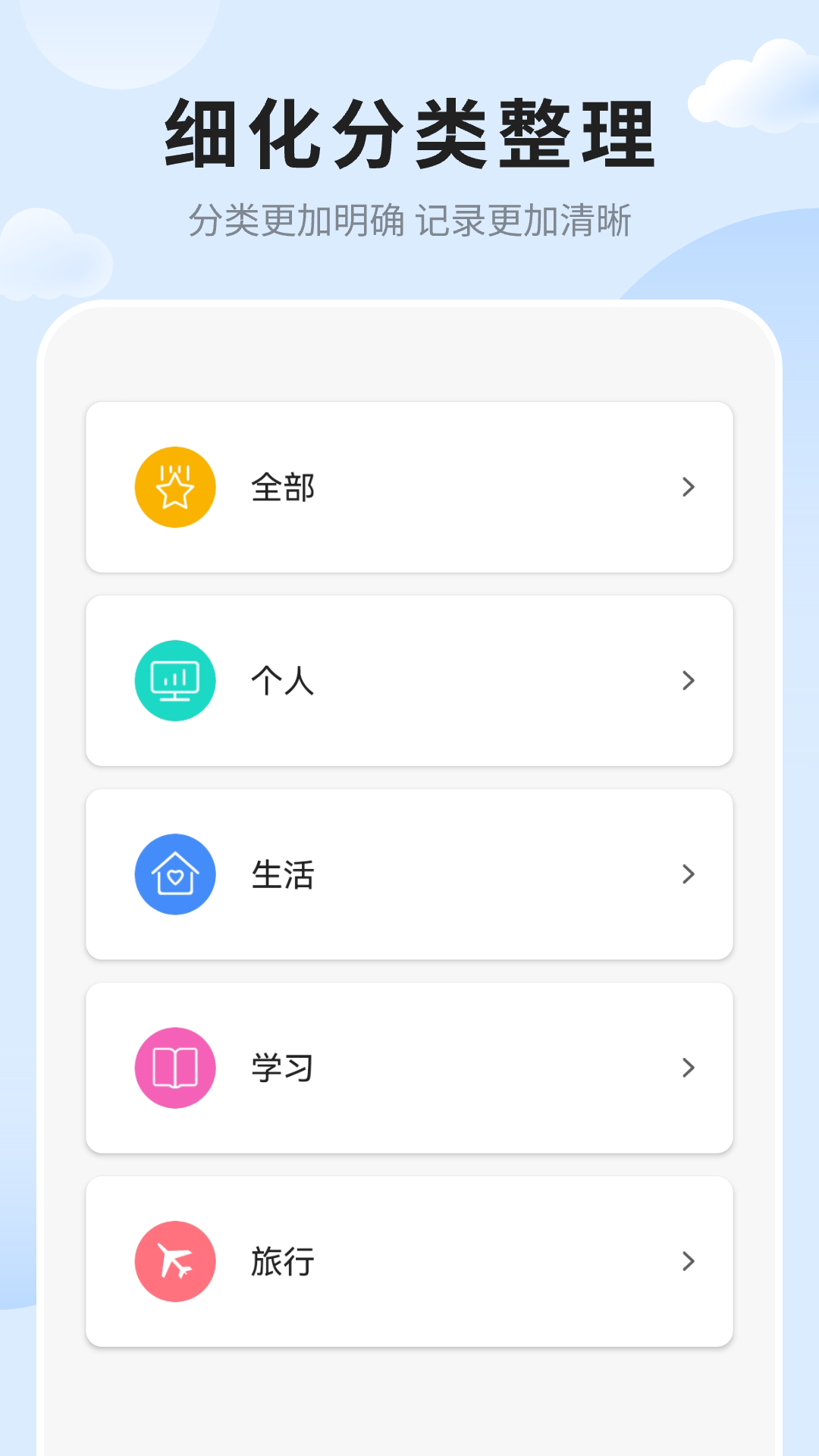Tap the open book symbol in the 学习 circle
Viewport: 819px width, 1456px height.
[174, 1068]
